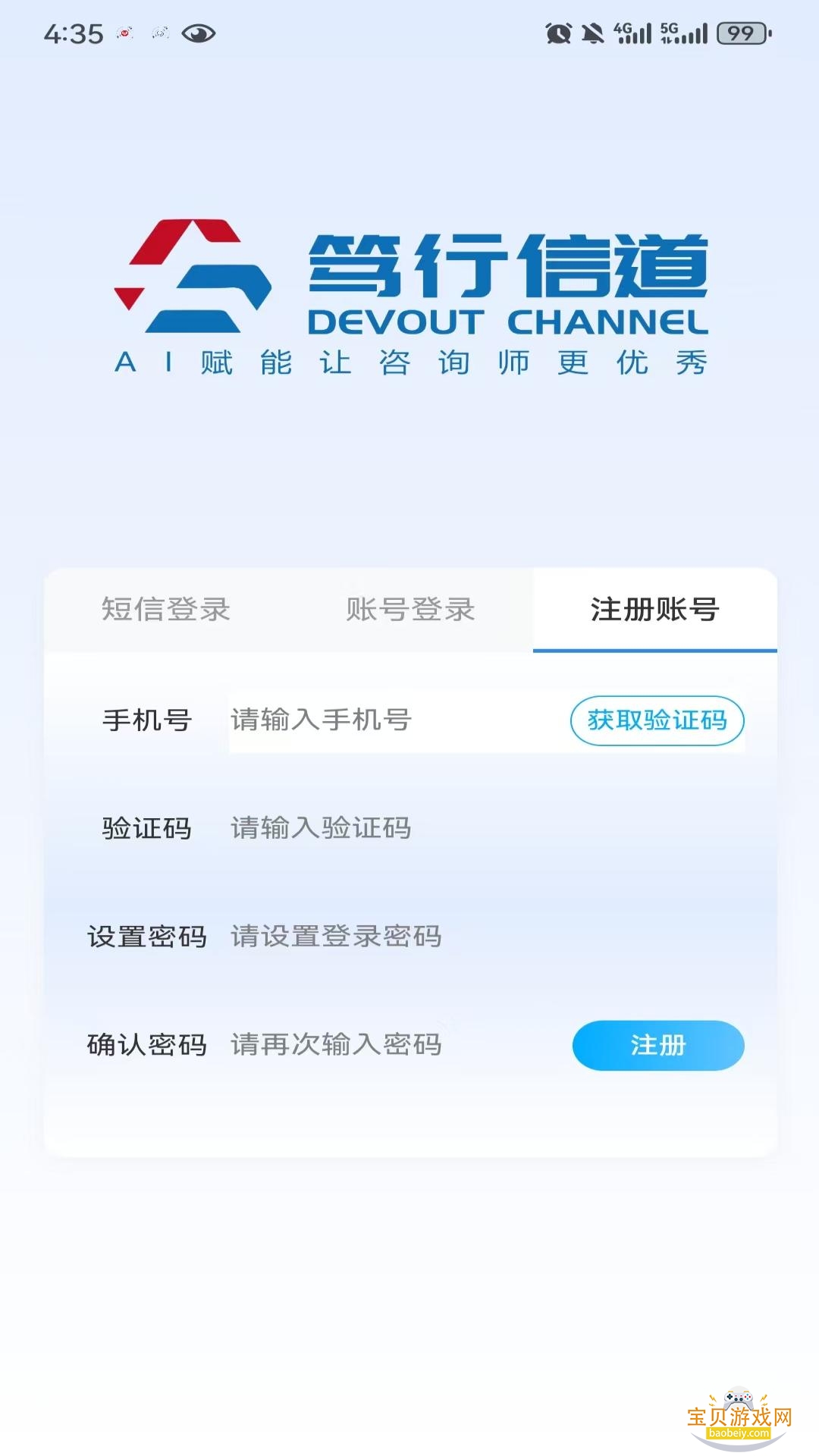Tap 获取验证码 to request a code
819x1456 pixels.
click(657, 720)
